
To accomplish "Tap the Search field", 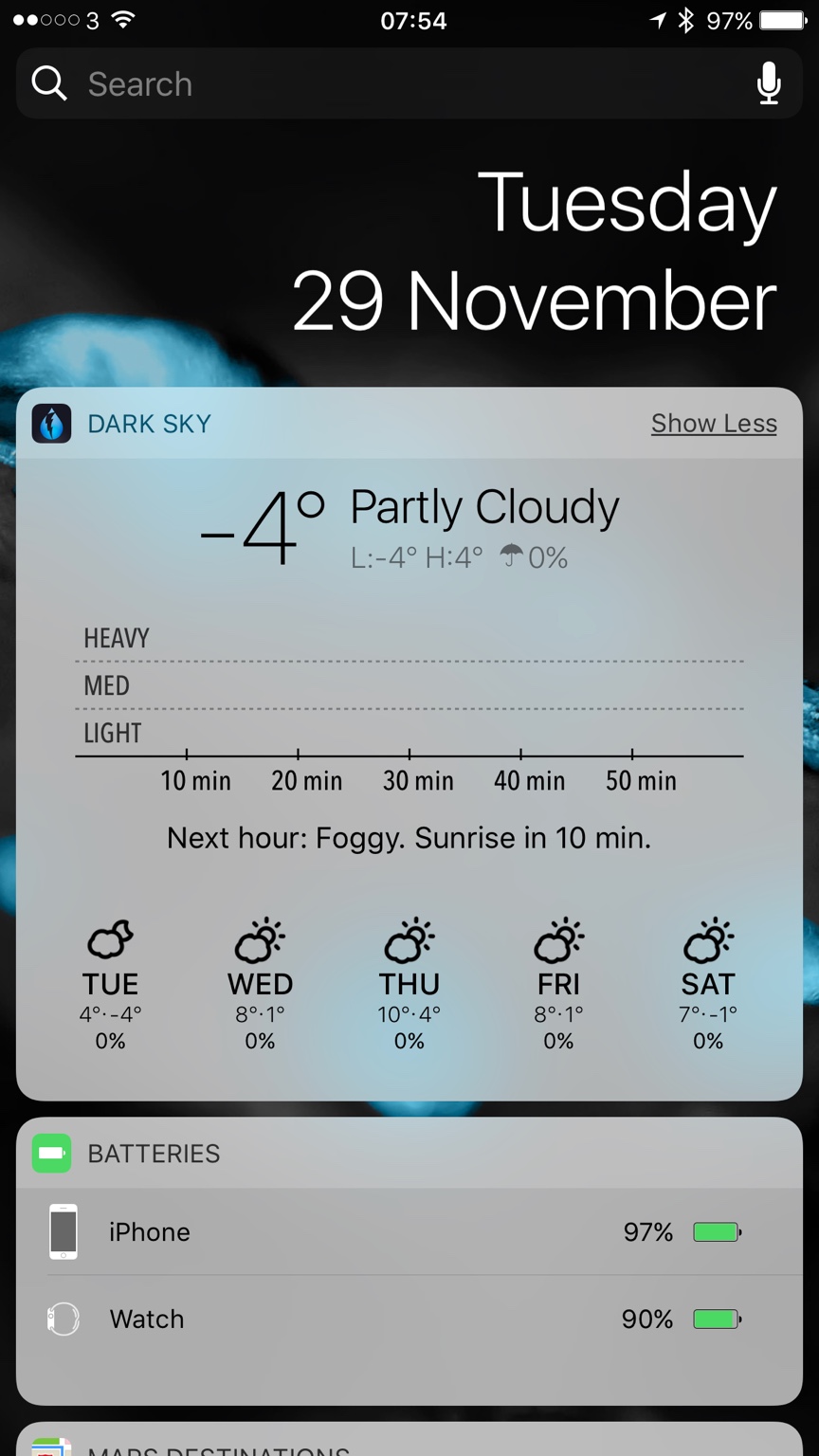I will [379, 84].
